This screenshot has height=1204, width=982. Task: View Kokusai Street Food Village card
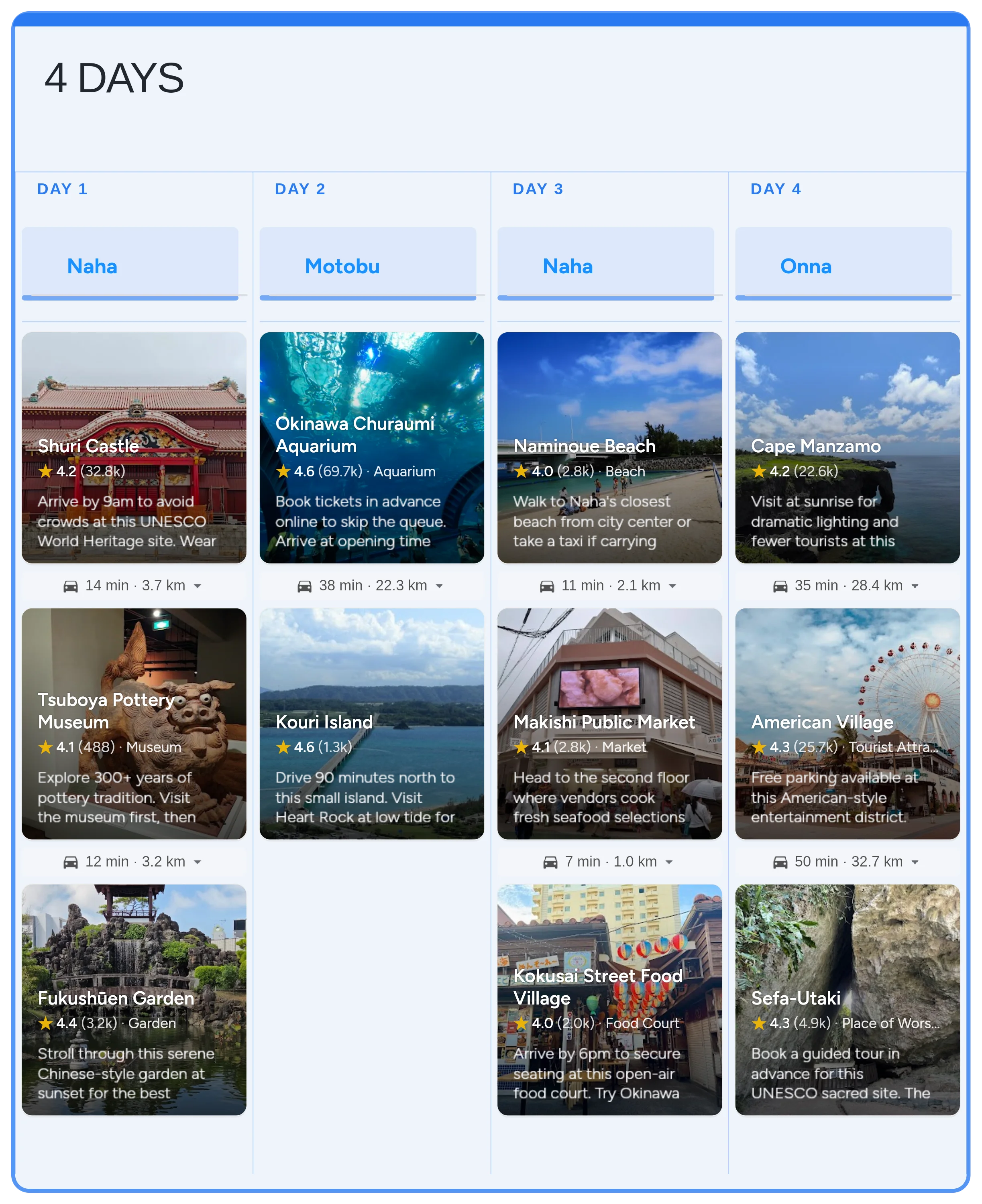pos(609,999)
